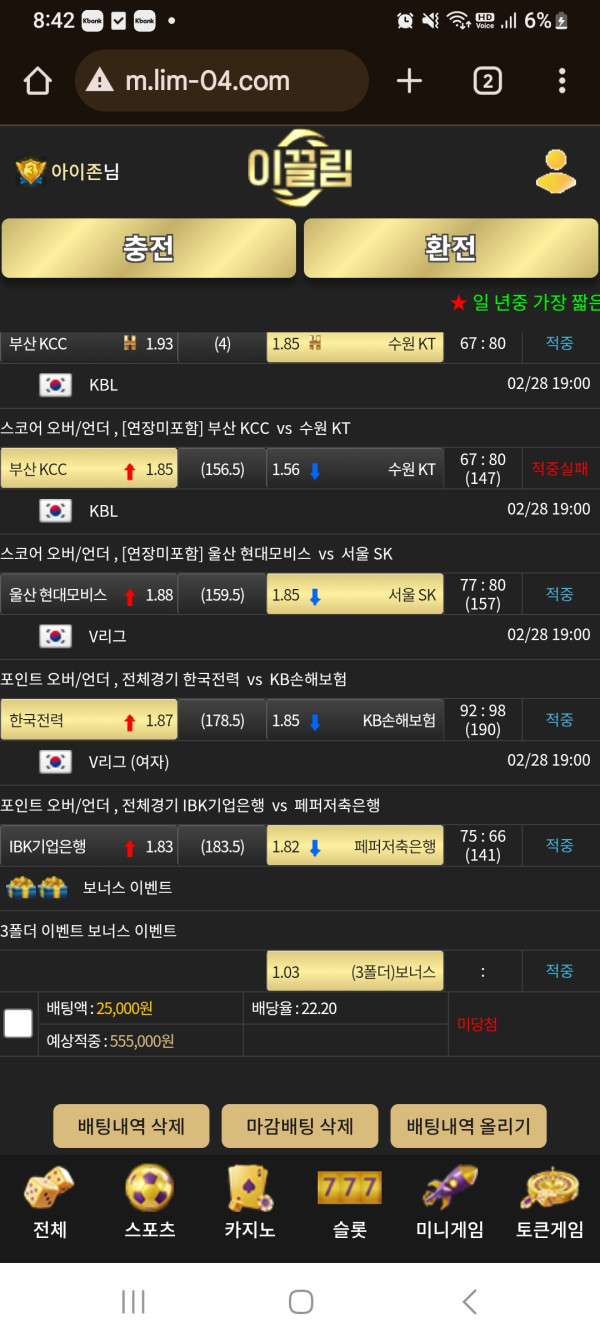The height and width of the screenshot is (1338, 600).
Task: Open the system recent apps view
Action: pyautogui.click(x=133, y=1301)
